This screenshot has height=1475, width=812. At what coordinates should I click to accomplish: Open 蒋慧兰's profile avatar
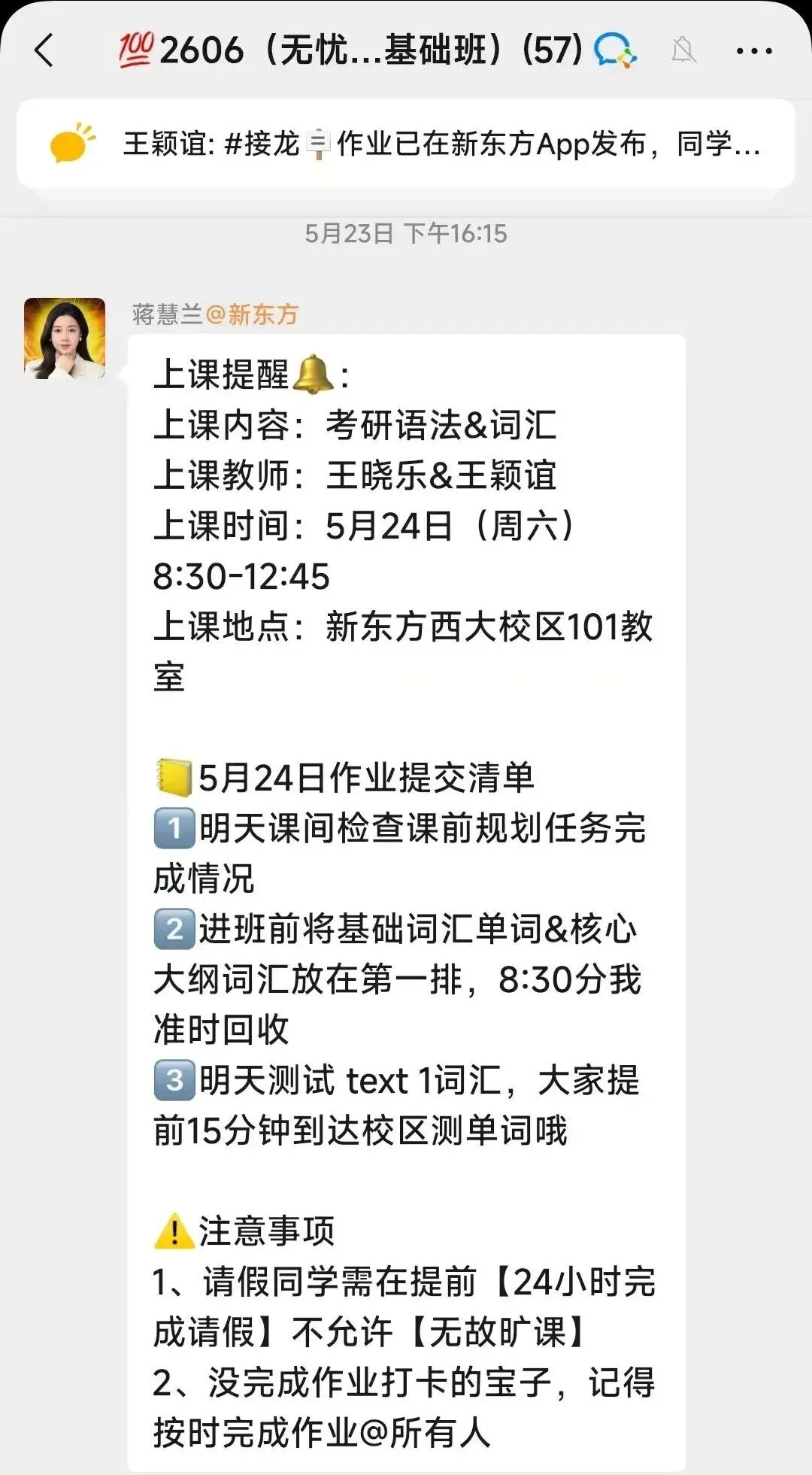click(65, 338)
